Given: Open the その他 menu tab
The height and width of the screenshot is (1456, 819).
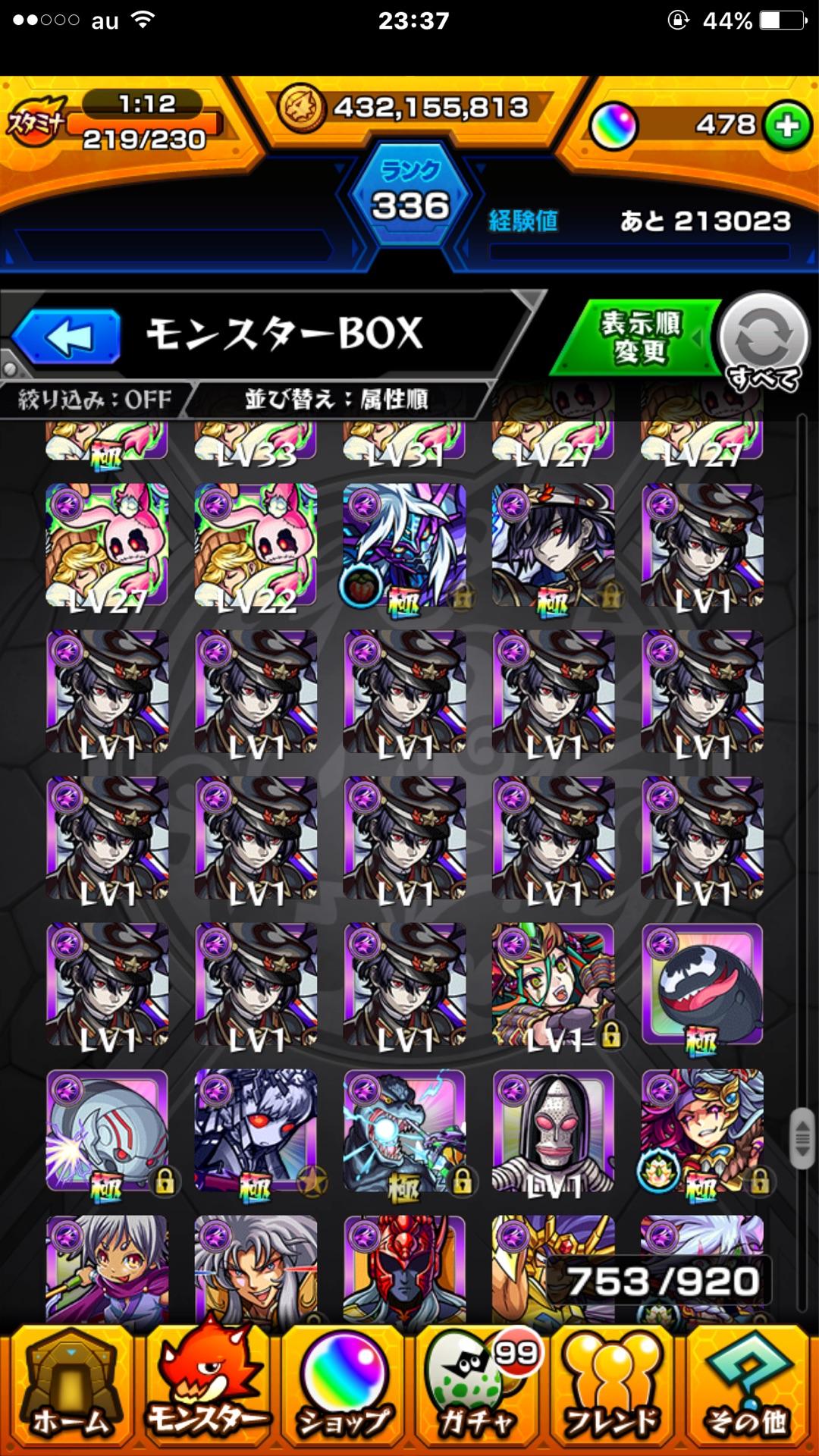Looking at the screenshot, I should point(748,1391).
